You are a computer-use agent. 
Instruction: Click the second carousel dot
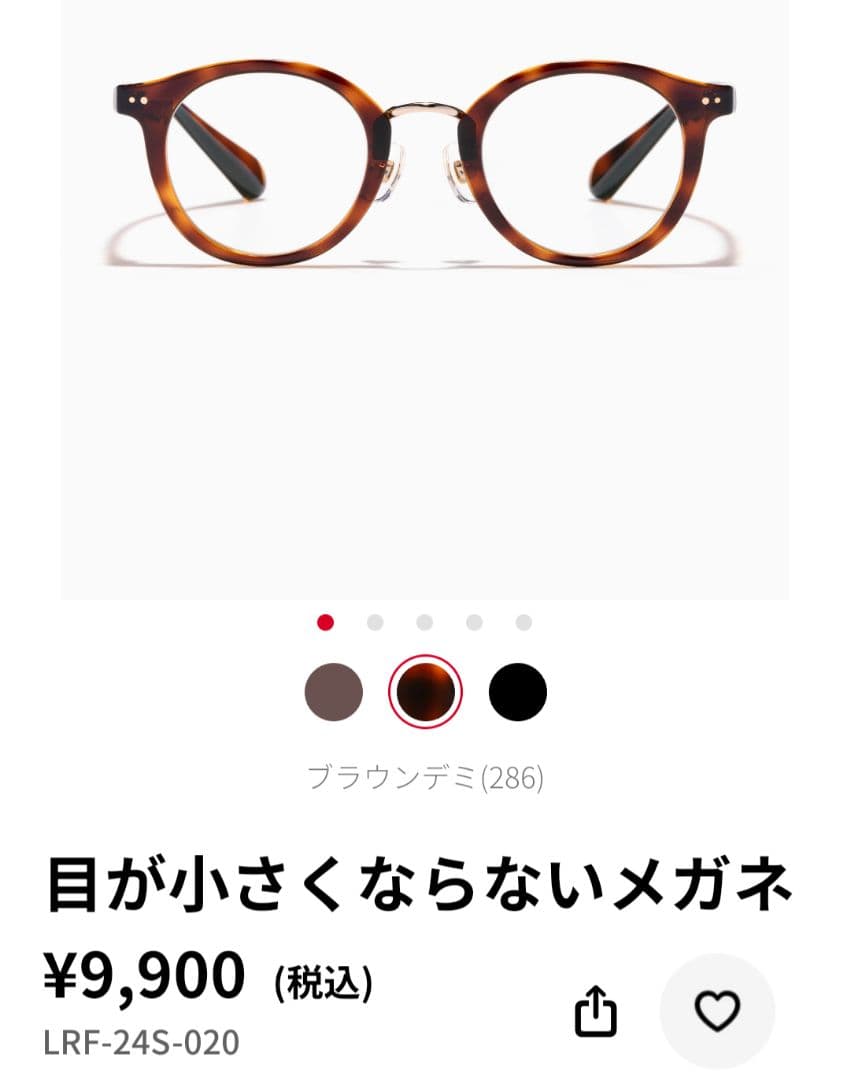[375, 622]
